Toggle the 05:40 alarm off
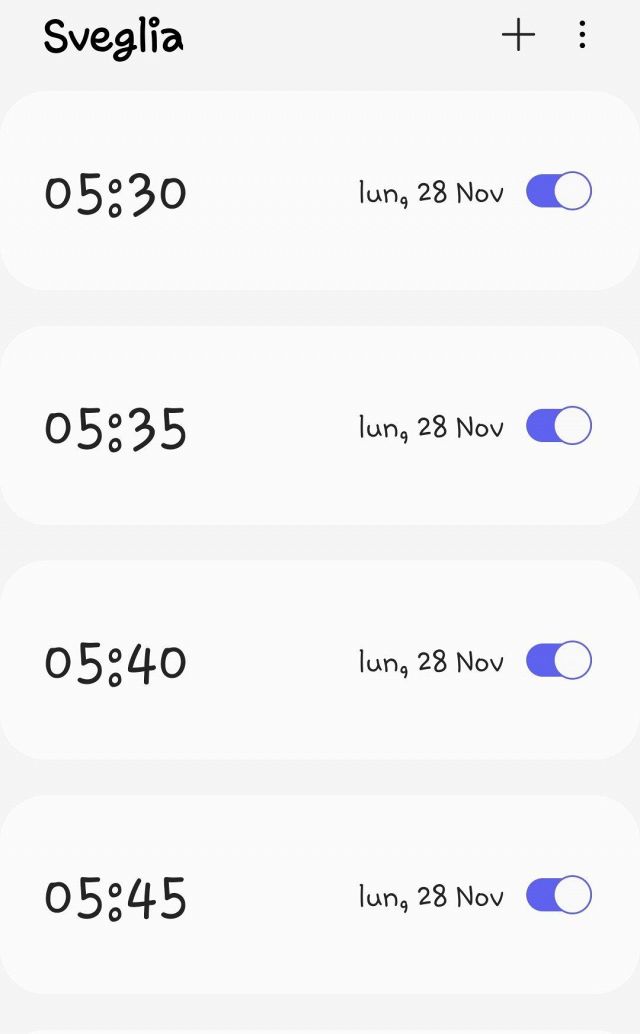The height and width of the screenshot is (1034, 640). pos(559,660)
